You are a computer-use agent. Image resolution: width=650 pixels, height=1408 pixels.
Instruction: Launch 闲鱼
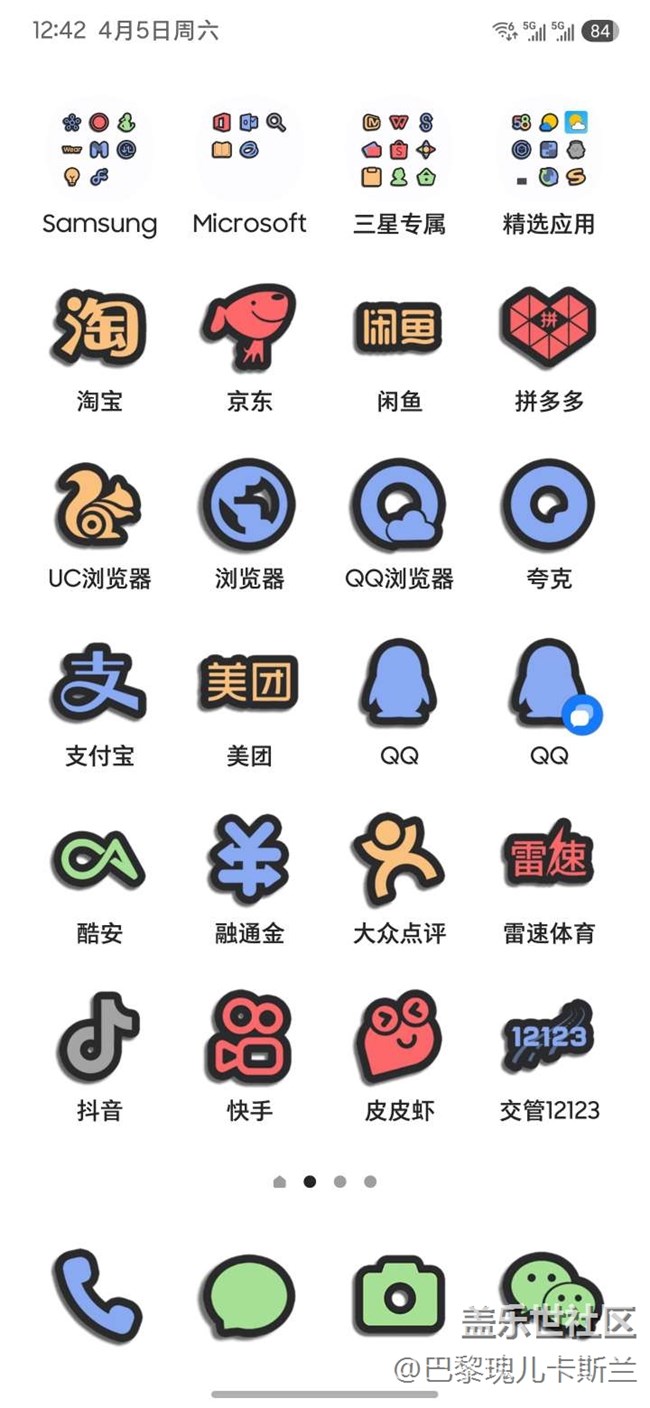399,328
